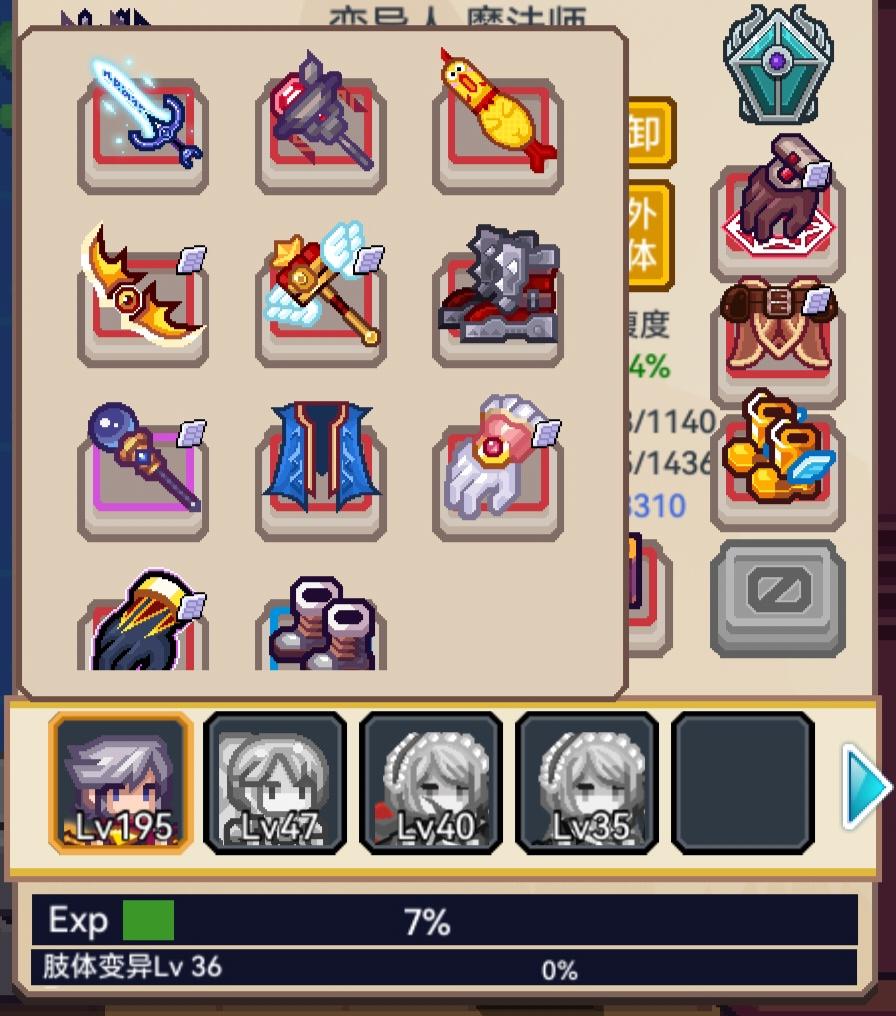Switch to the Lv47 character portrait
896x1016 pixels.
(x=275, y=783)
